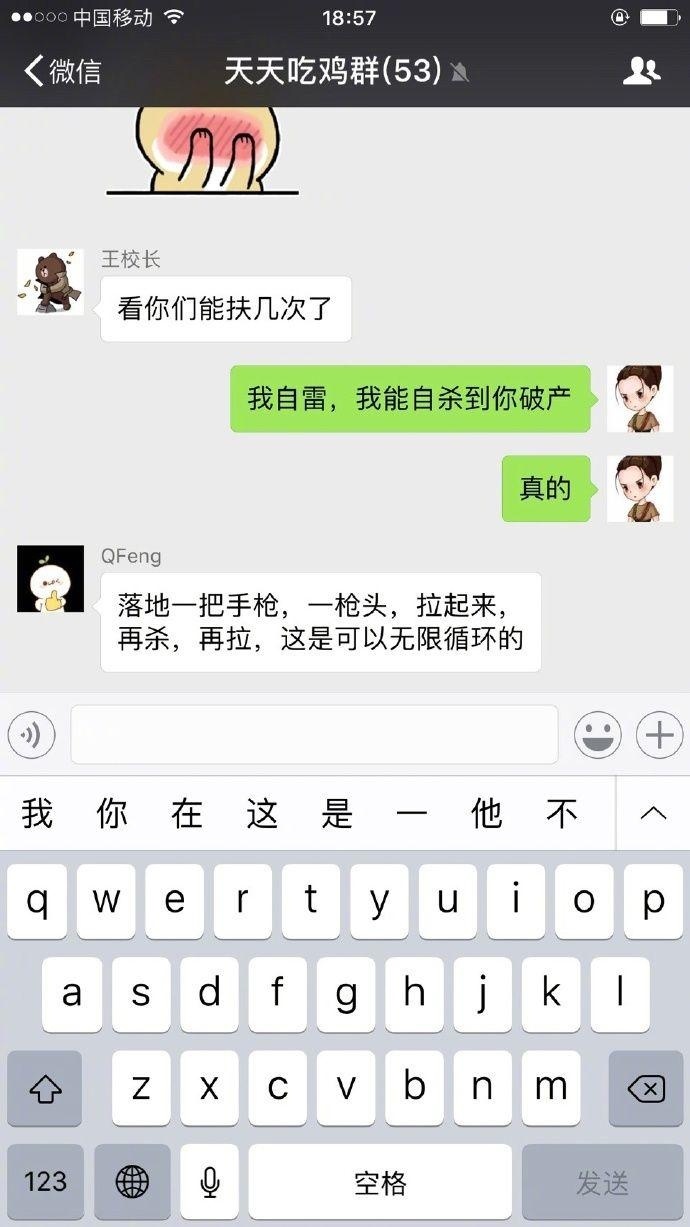This screenshot has height=1227, width=690.
Task: Tap the globe key to change keyboard
Action: [x=132, y=1182]
